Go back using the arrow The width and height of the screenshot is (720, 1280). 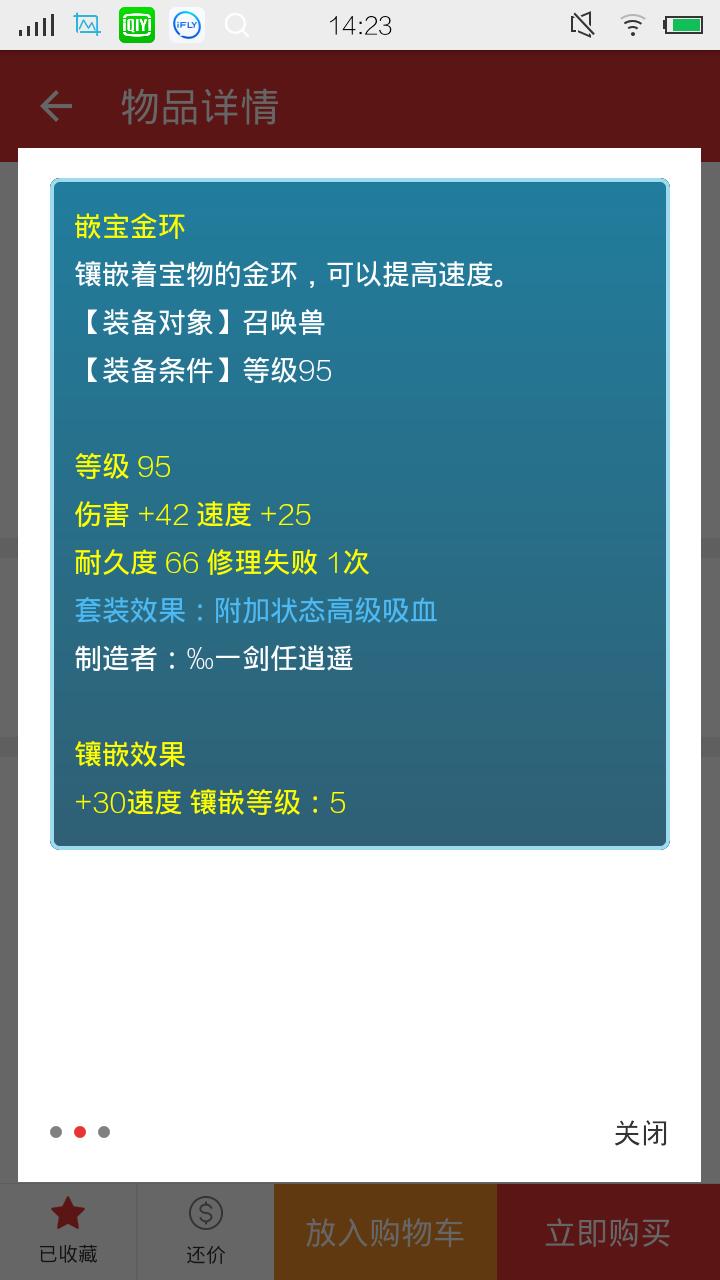[x=56, y=106]
